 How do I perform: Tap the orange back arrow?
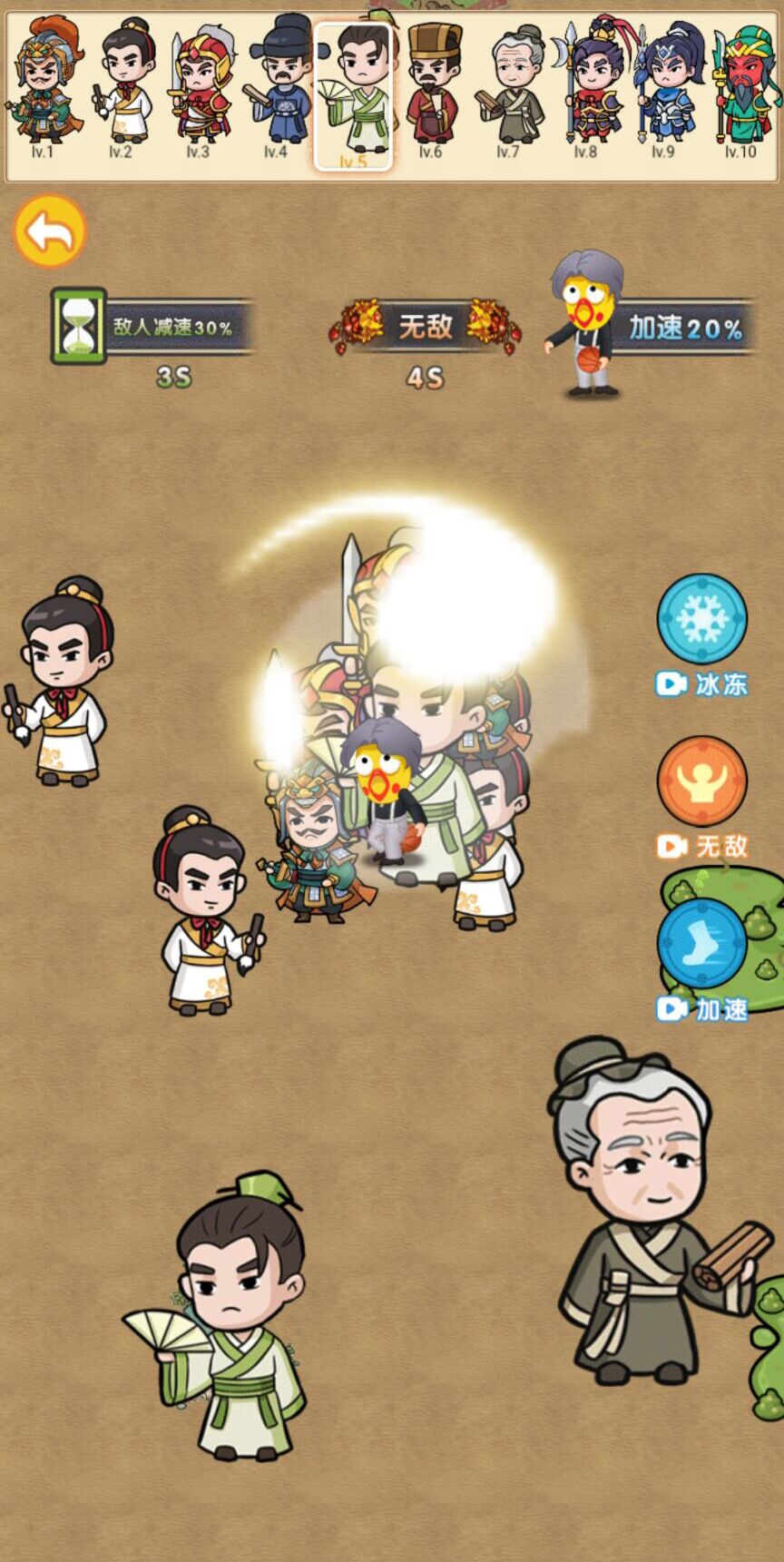pos(50,232)
